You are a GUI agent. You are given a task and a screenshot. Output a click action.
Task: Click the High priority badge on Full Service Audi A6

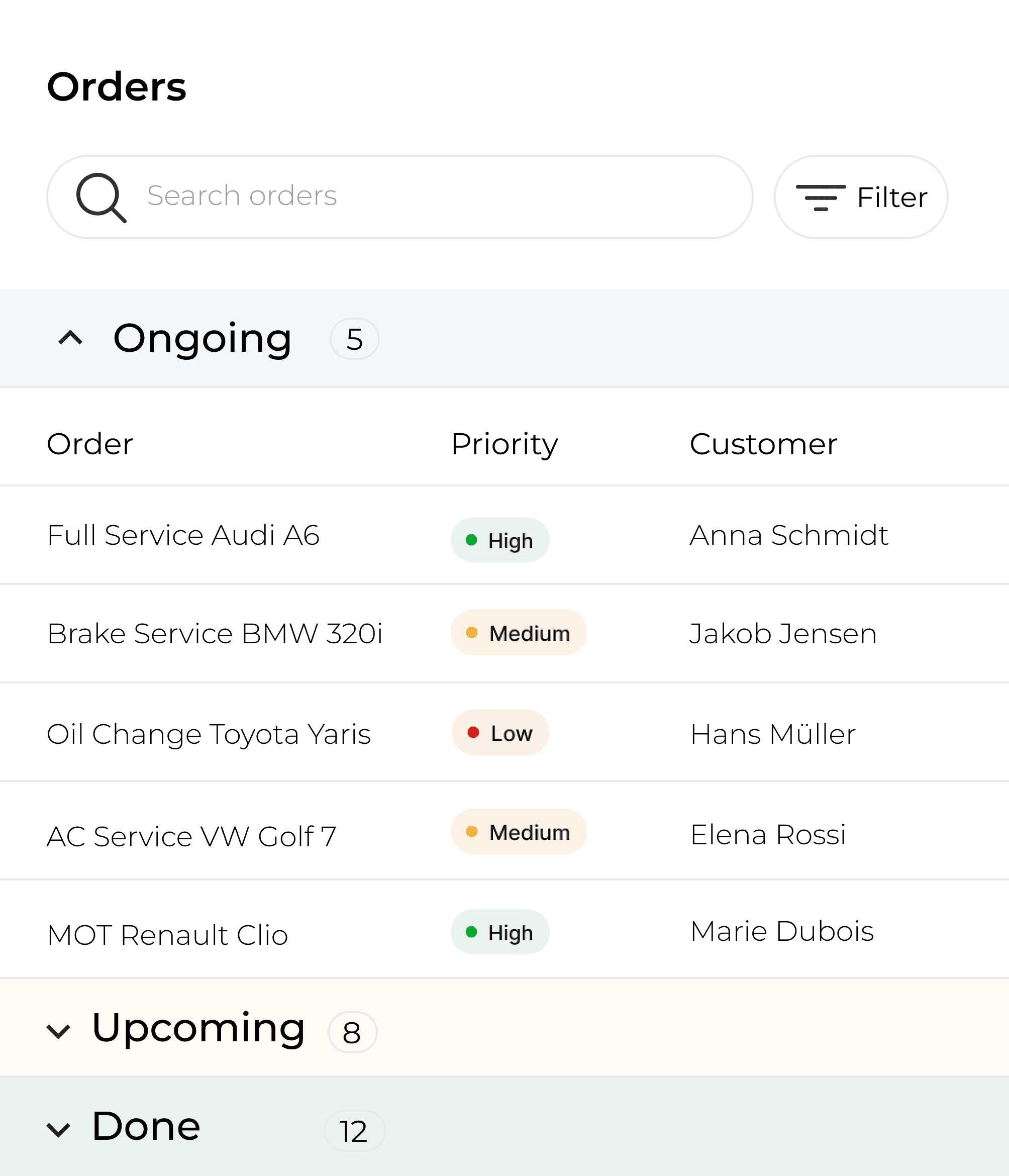pyautogui.click(x=500, y=540)
